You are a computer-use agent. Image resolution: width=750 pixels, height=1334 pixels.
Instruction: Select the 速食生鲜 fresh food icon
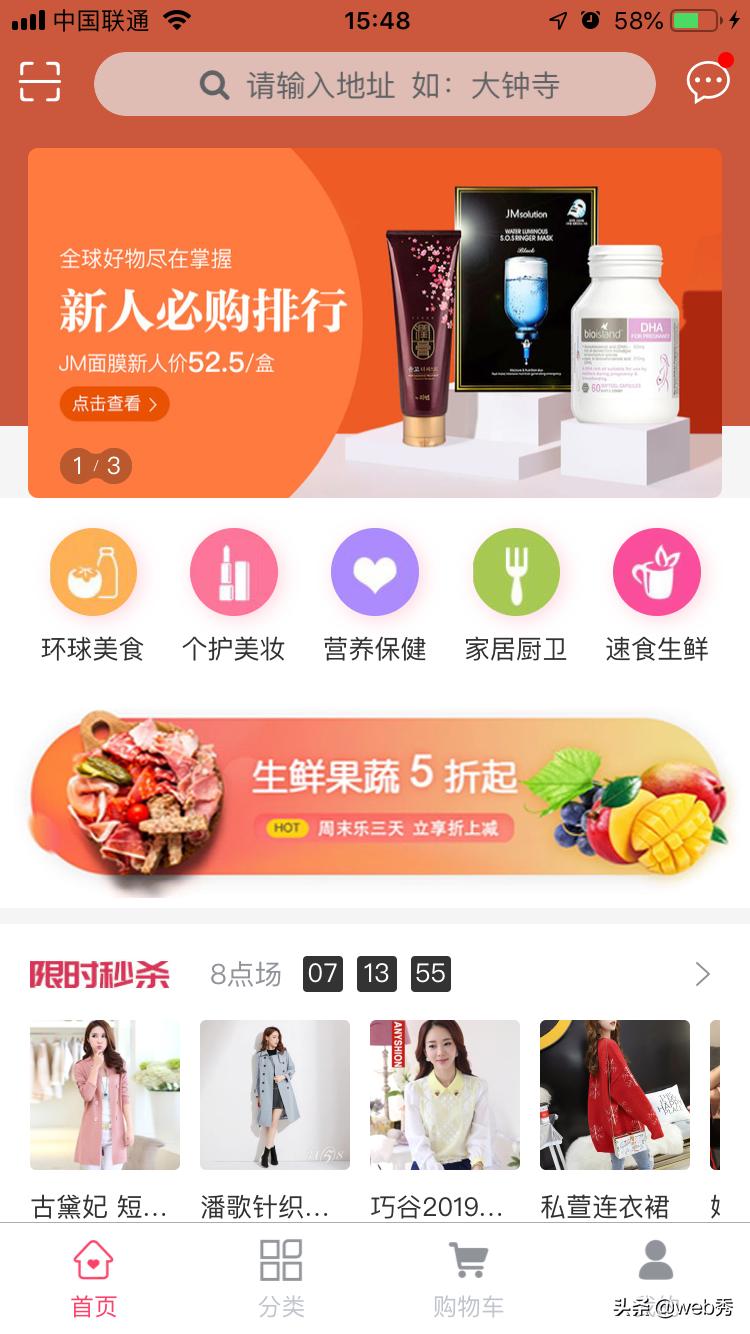pos(657,571)
